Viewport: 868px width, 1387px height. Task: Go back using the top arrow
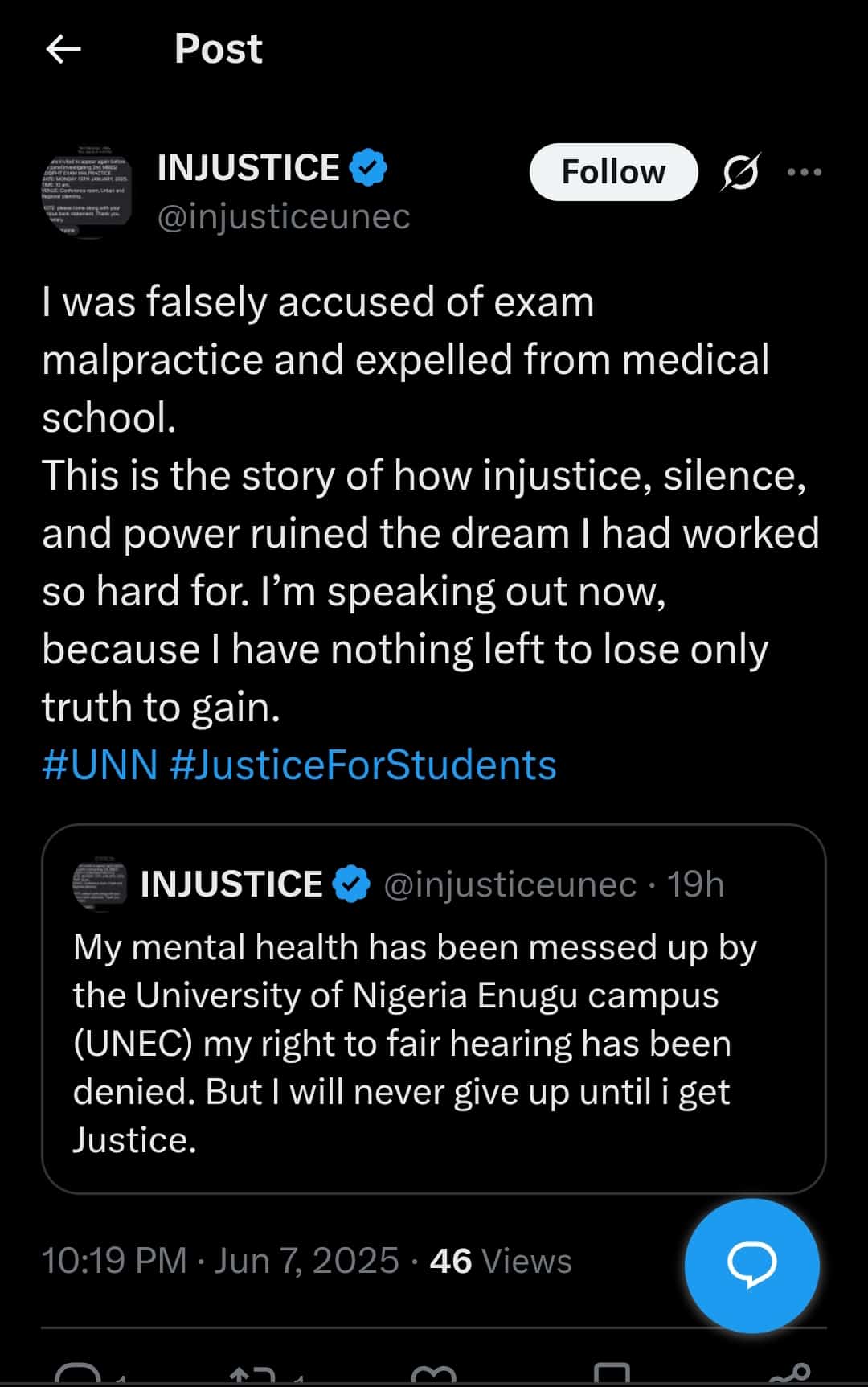[63, 50]
